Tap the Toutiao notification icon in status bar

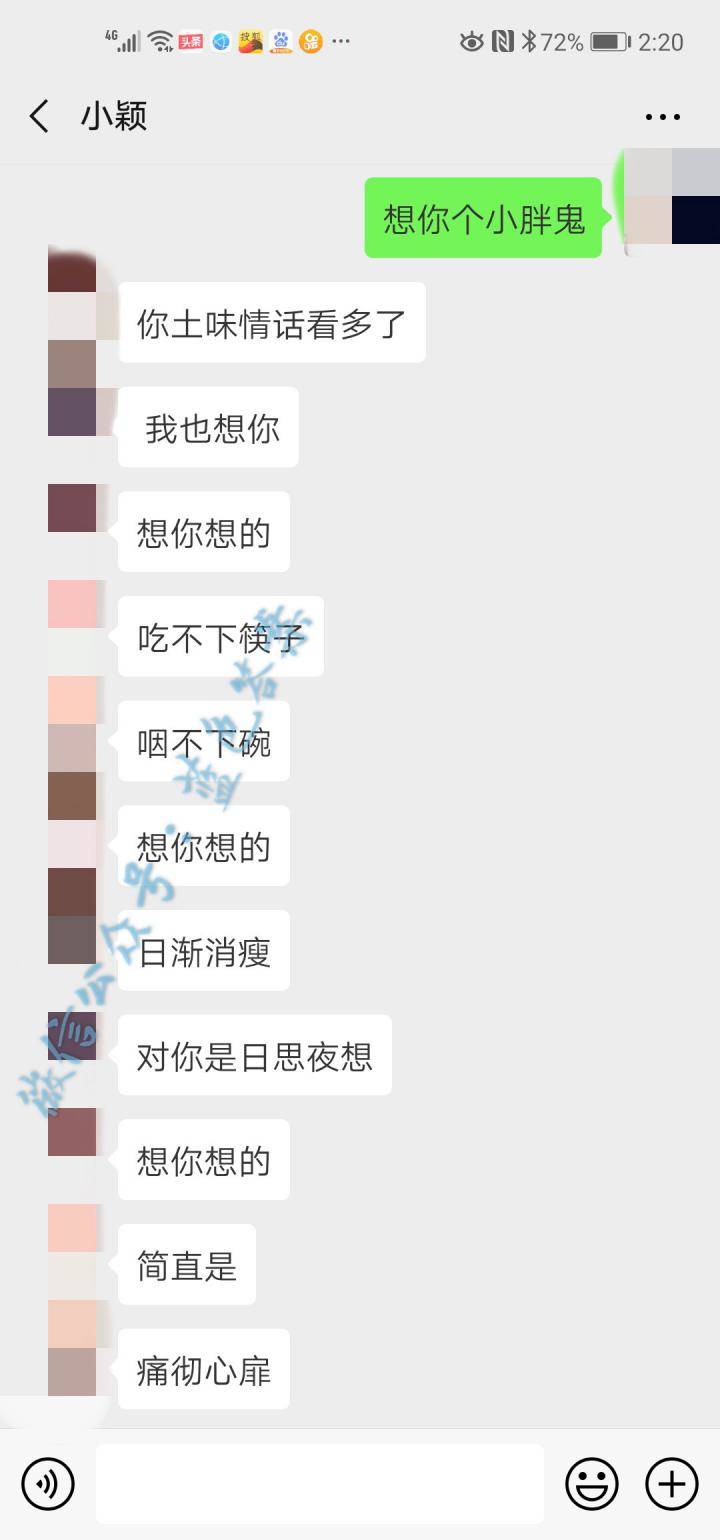click(x=190, y=42)
